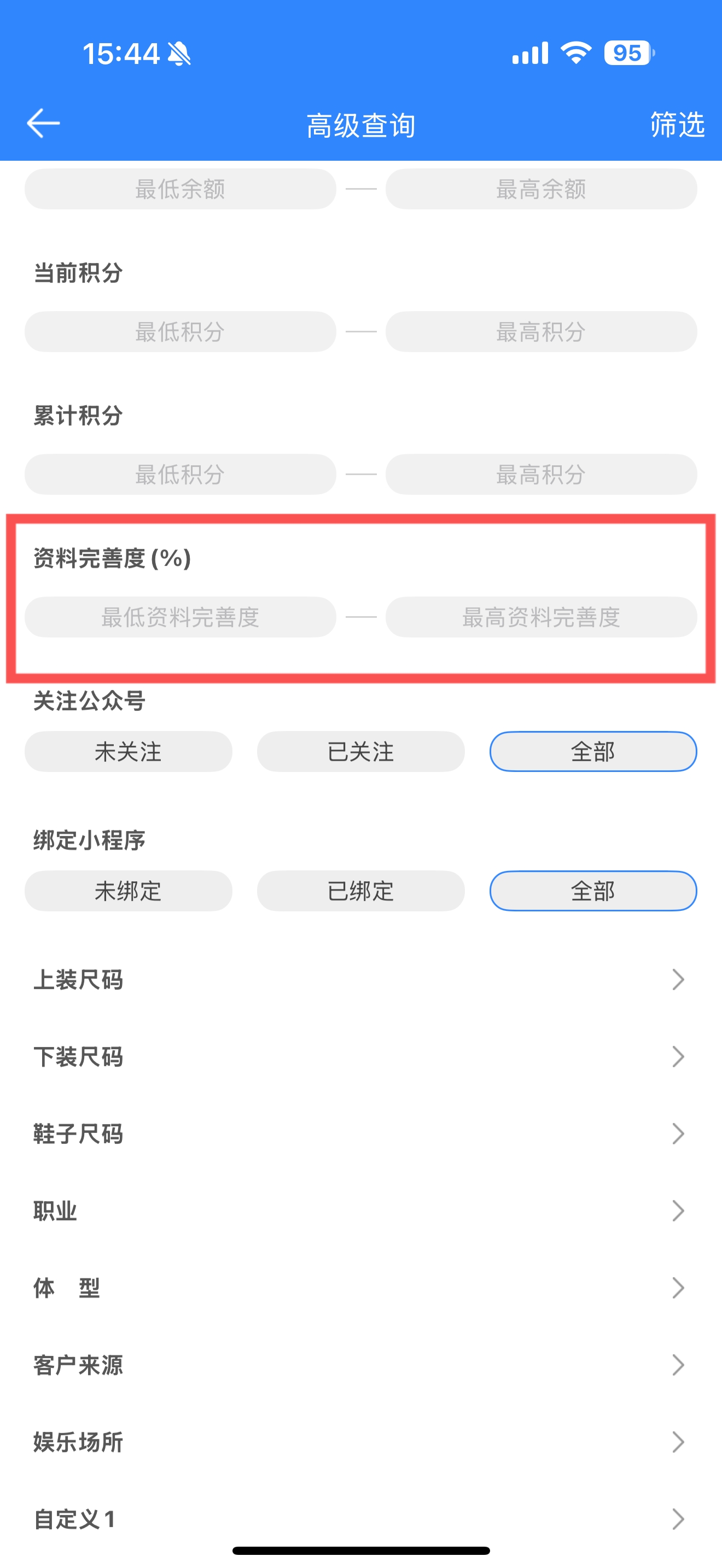The image size is (722, 1568).
Task: Focus the 最高余额 input field
Action: (541, 189)
